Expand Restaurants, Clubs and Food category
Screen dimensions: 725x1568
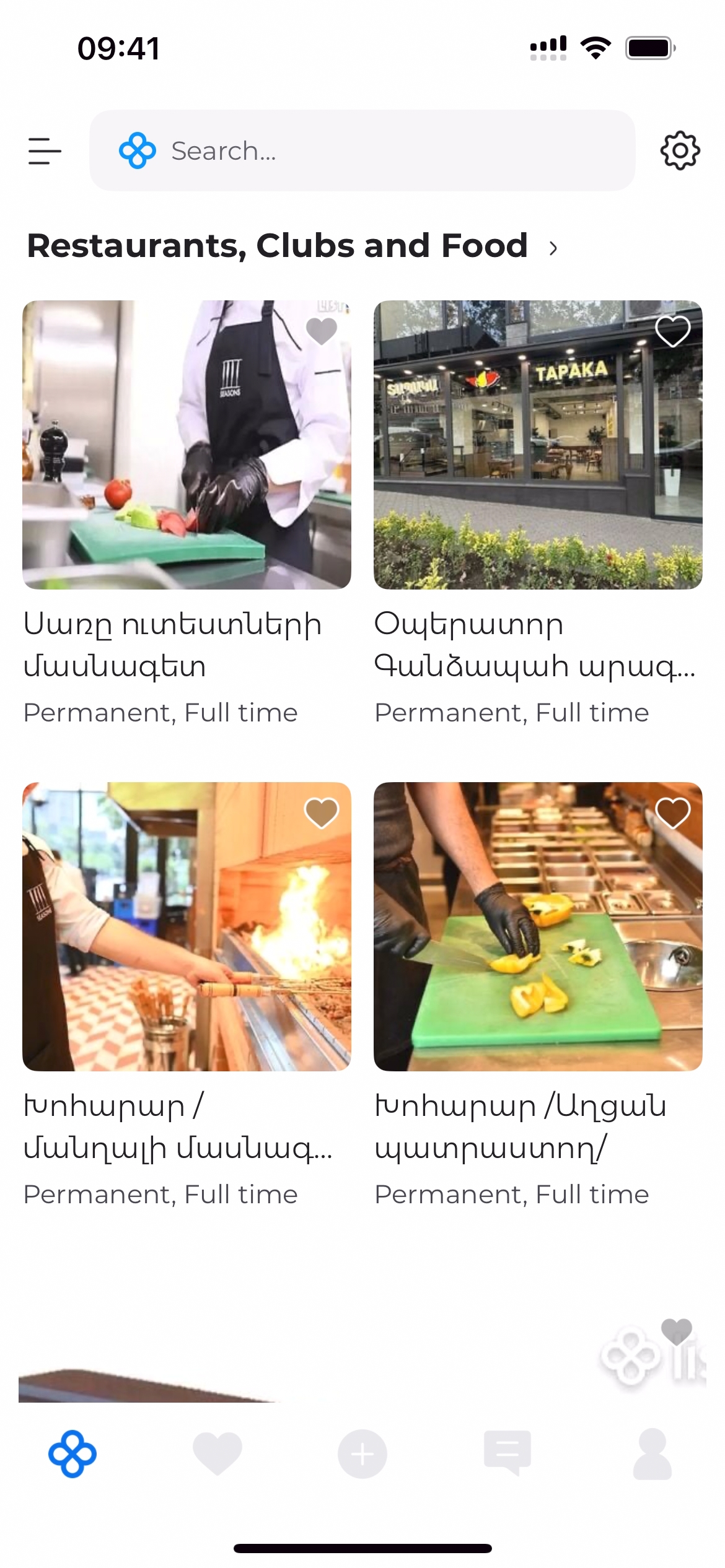[x=553, y=248]
